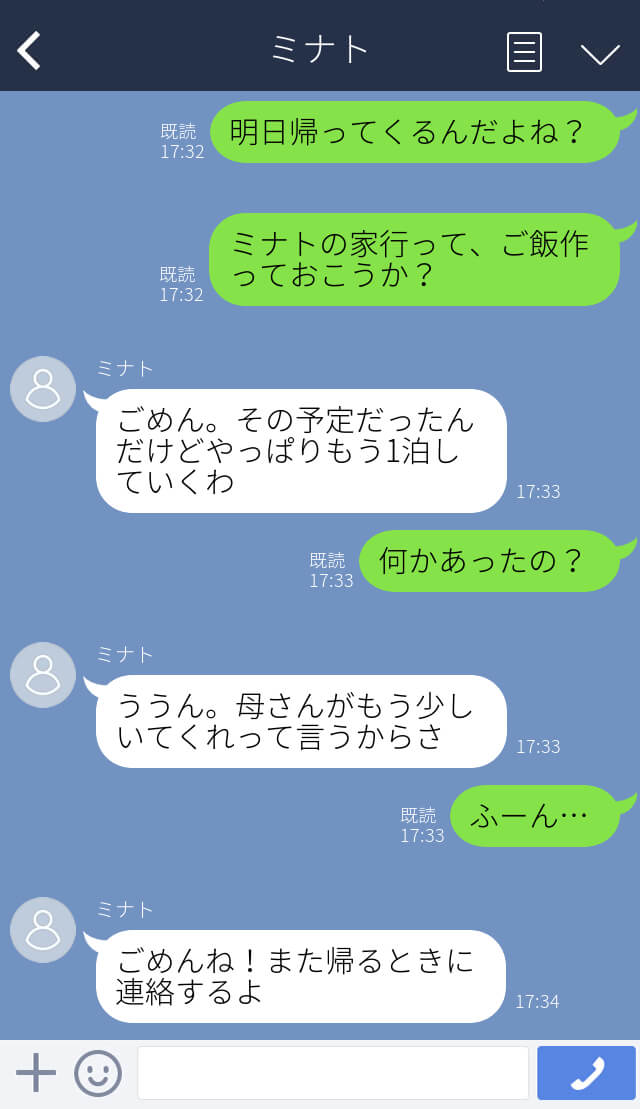
Task: Open the plus attachment menu
Action: (x=35, y=1073)
